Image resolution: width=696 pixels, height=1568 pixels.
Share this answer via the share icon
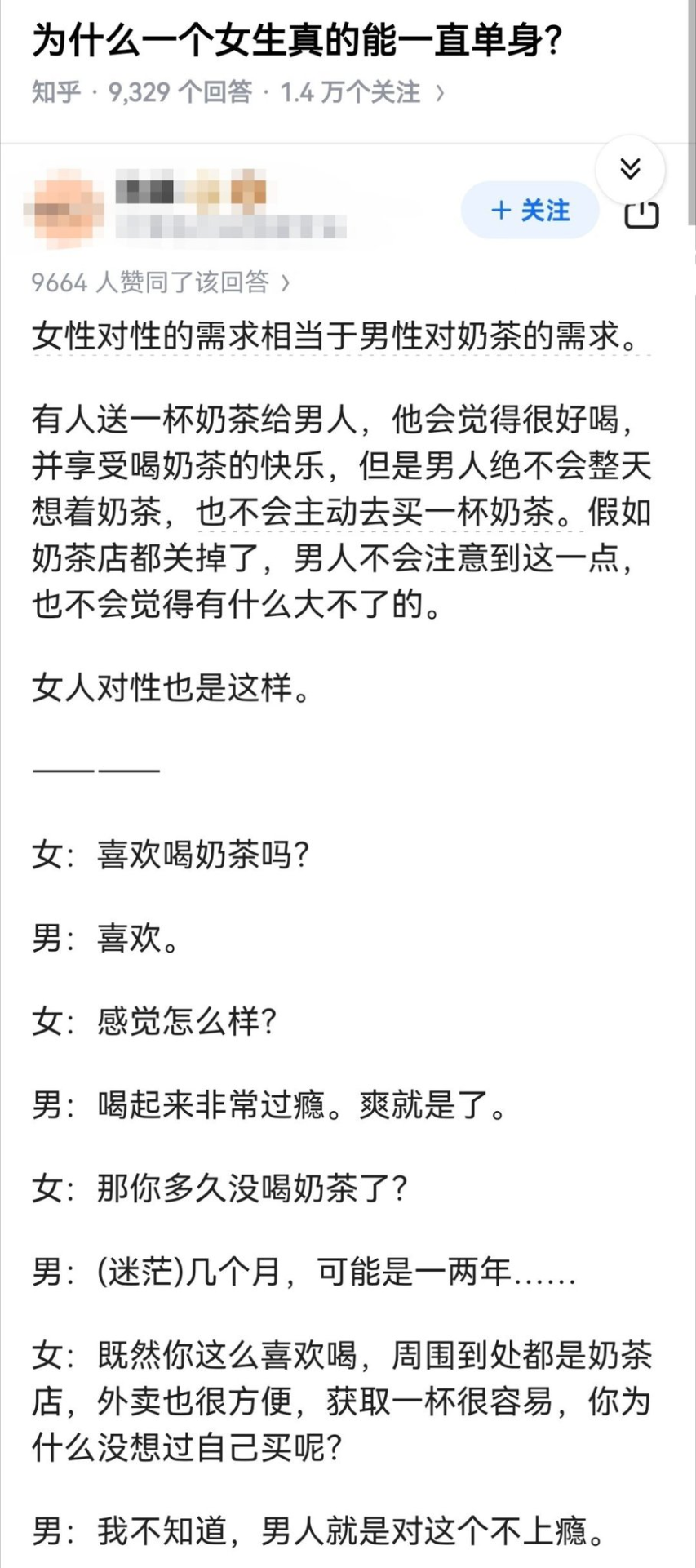[641, 214]
